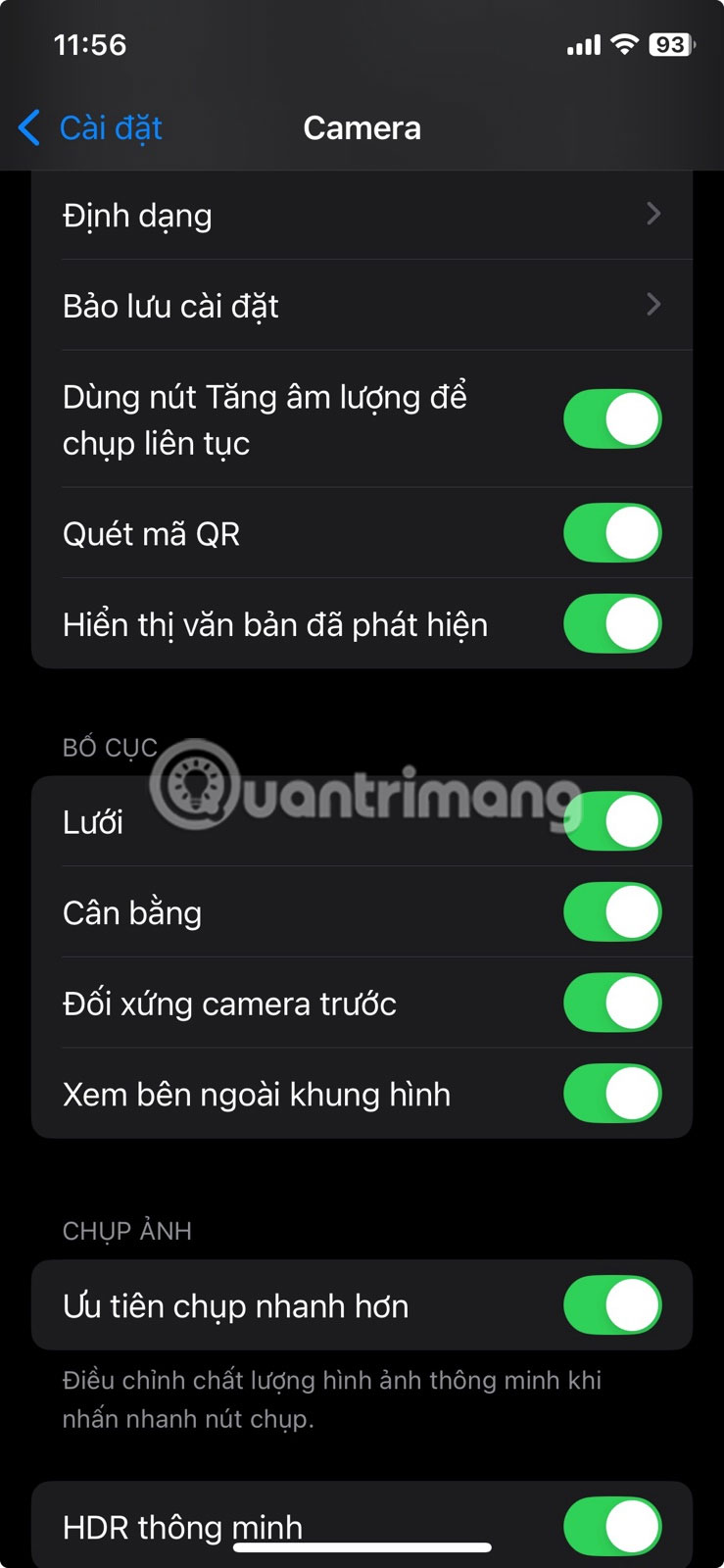Tap the Wi-Fi icon in status bar
The height and width of the screenshot is (1568, 724).
[x=622, y=44]
